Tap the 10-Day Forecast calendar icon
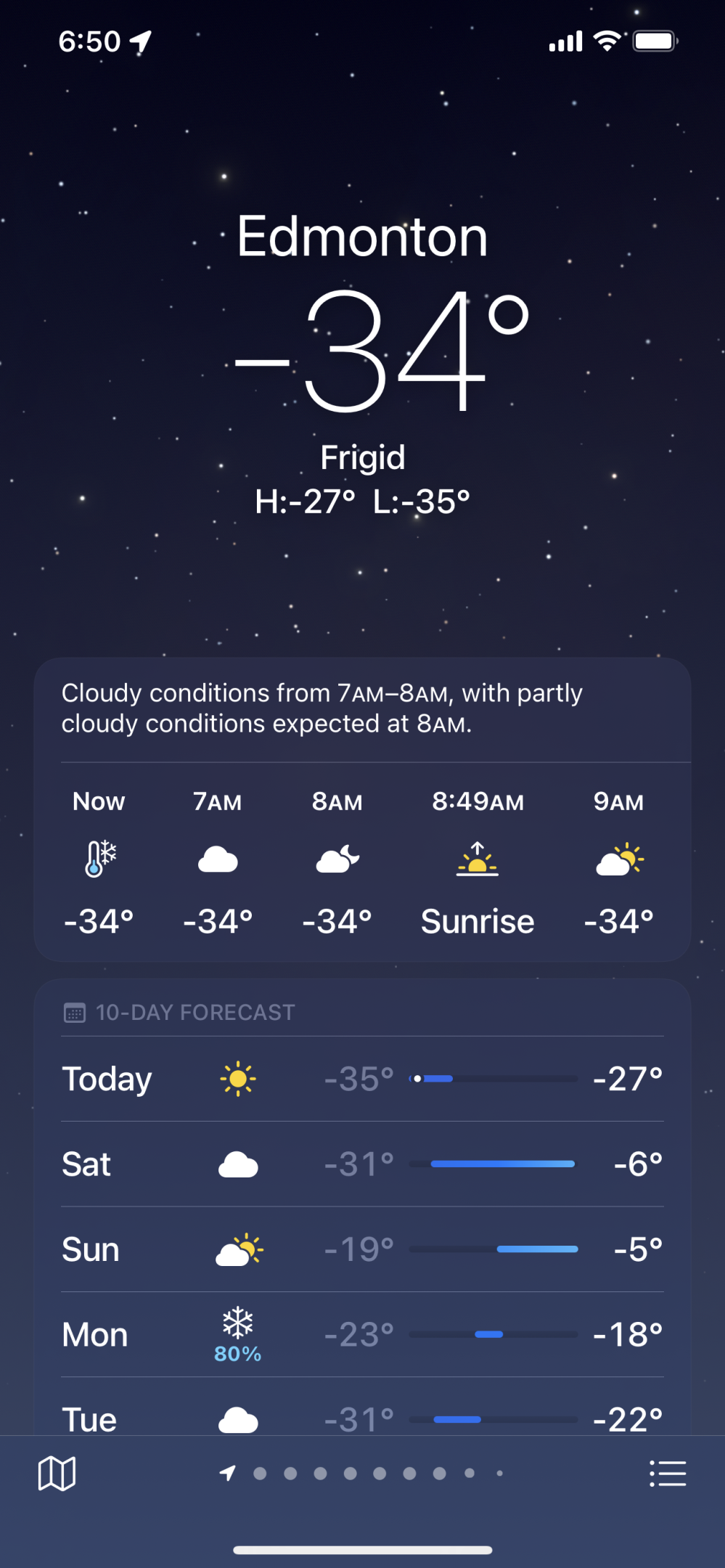Image resolution: width=725 pixels, height=1568 pixels. click(75, 1012)
